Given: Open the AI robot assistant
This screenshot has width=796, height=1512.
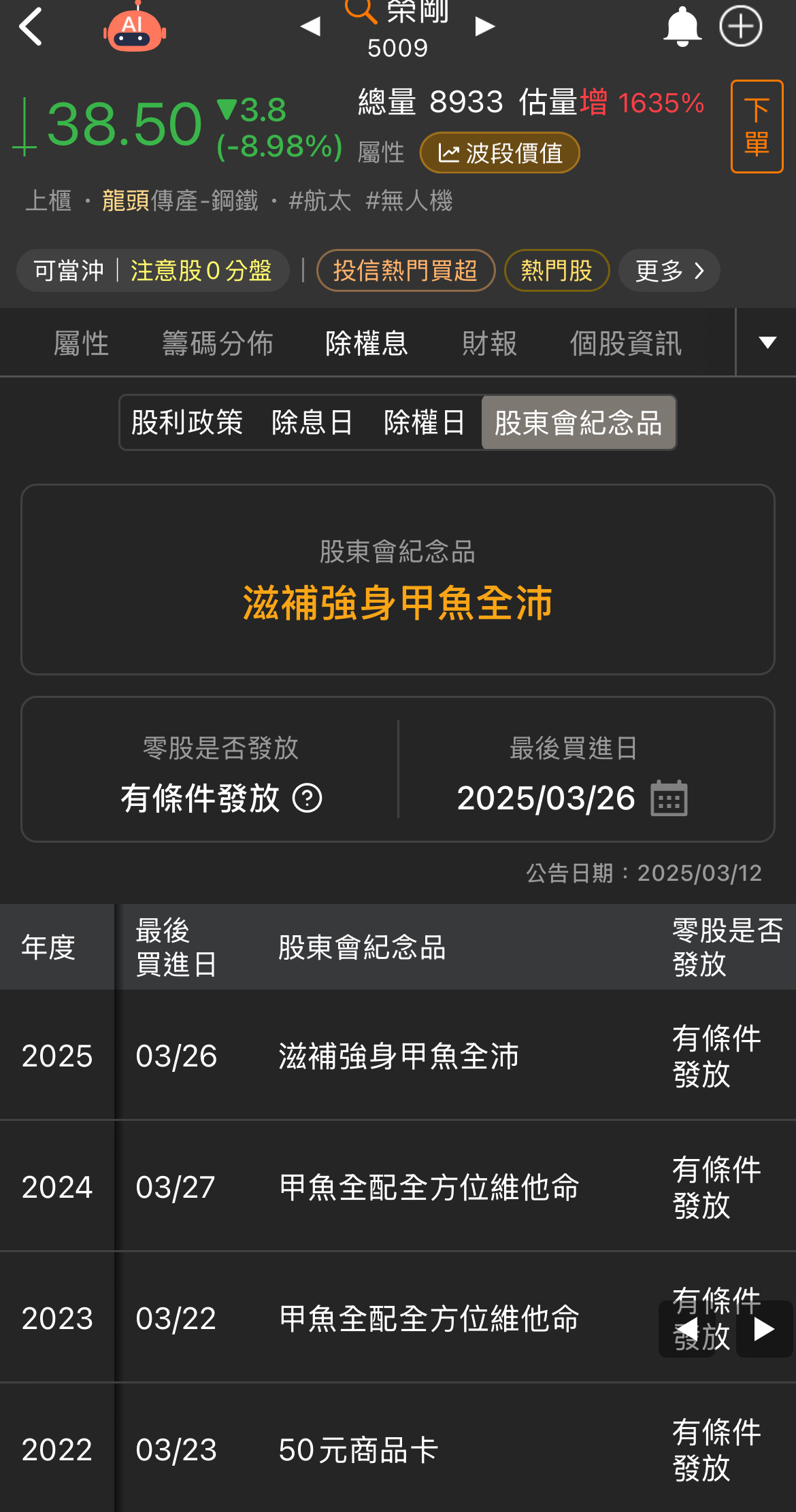Looking at the screenshot, I should click(x=134, y=29).
